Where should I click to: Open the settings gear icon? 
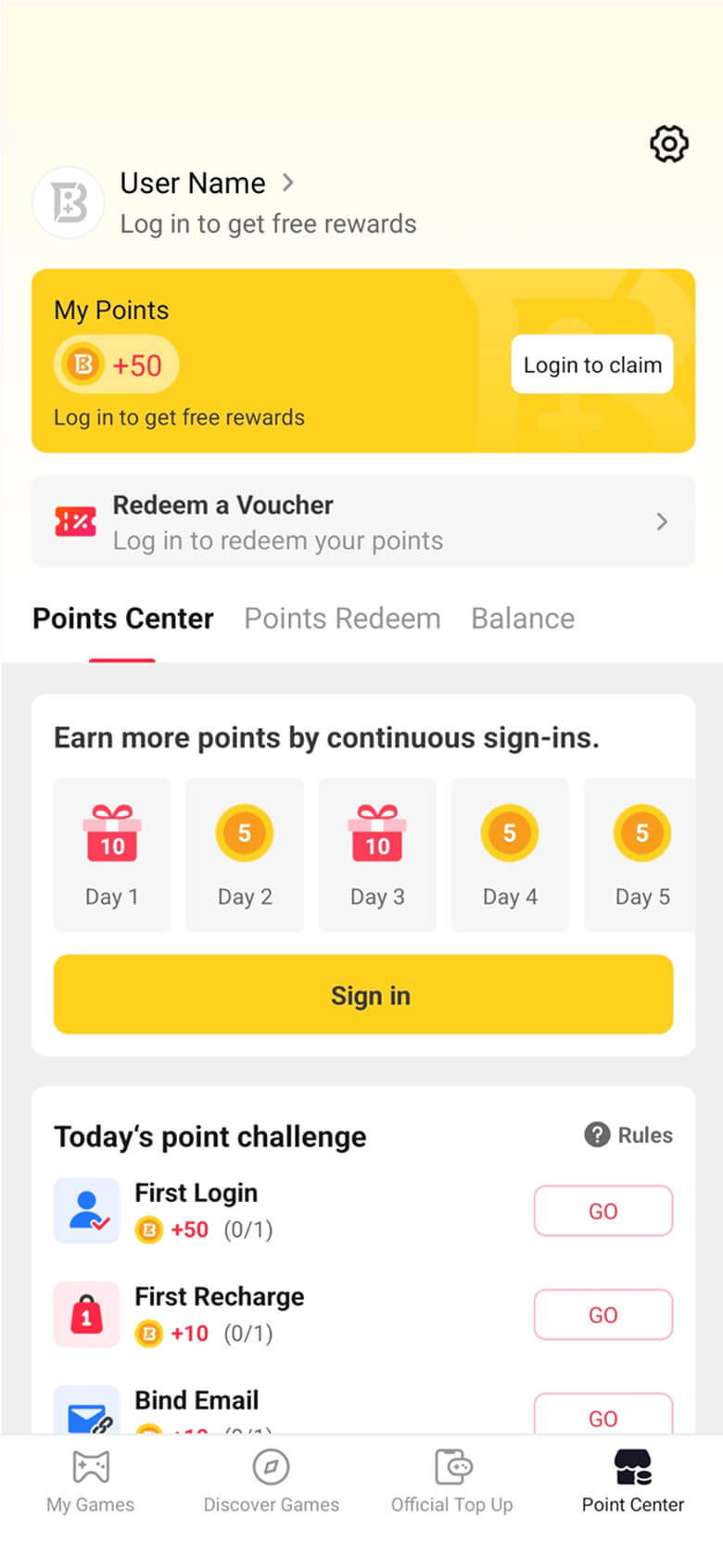[668, 144]
